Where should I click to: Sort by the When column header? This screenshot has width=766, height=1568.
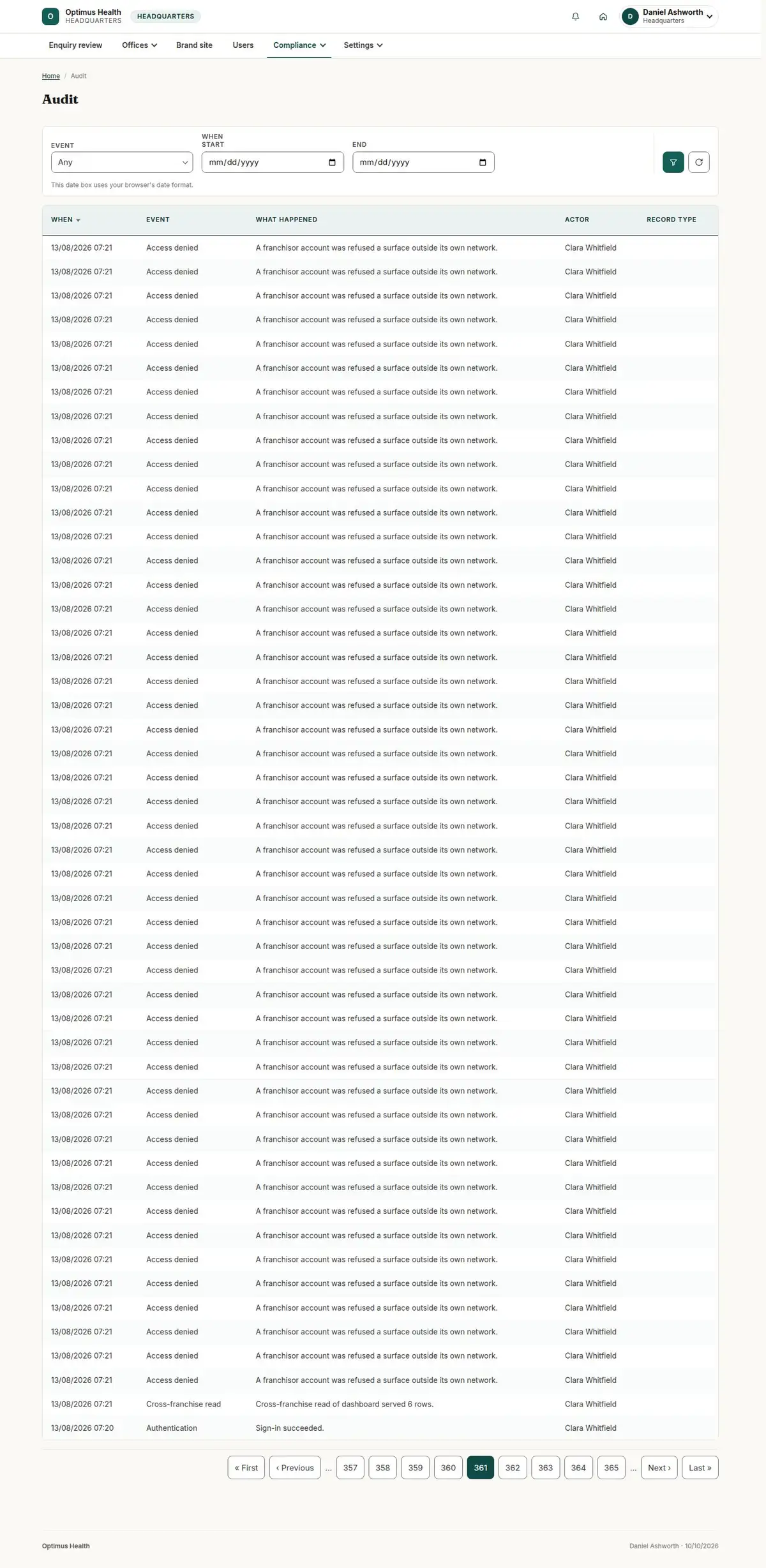coord(66,220)
